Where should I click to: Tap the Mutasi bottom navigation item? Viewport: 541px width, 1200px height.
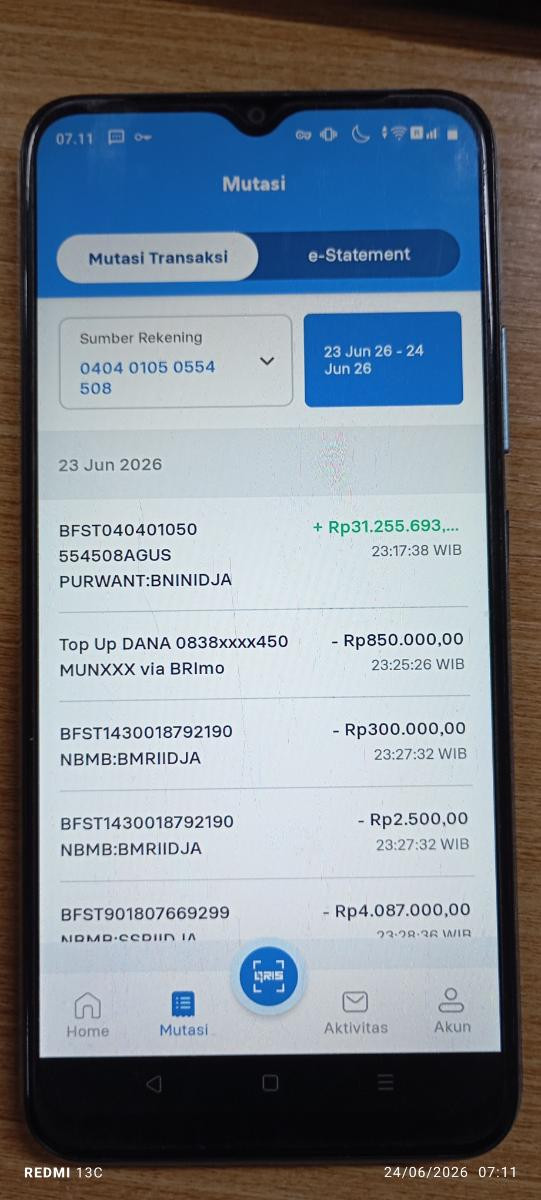(184, 1014)
